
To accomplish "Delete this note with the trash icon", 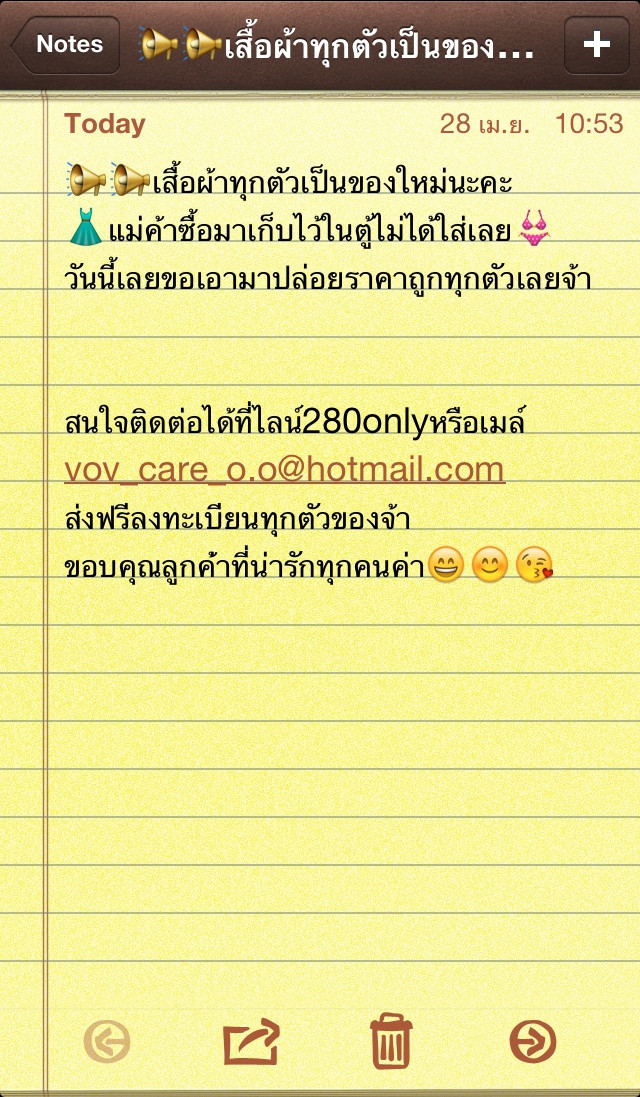I will 390,1041.
